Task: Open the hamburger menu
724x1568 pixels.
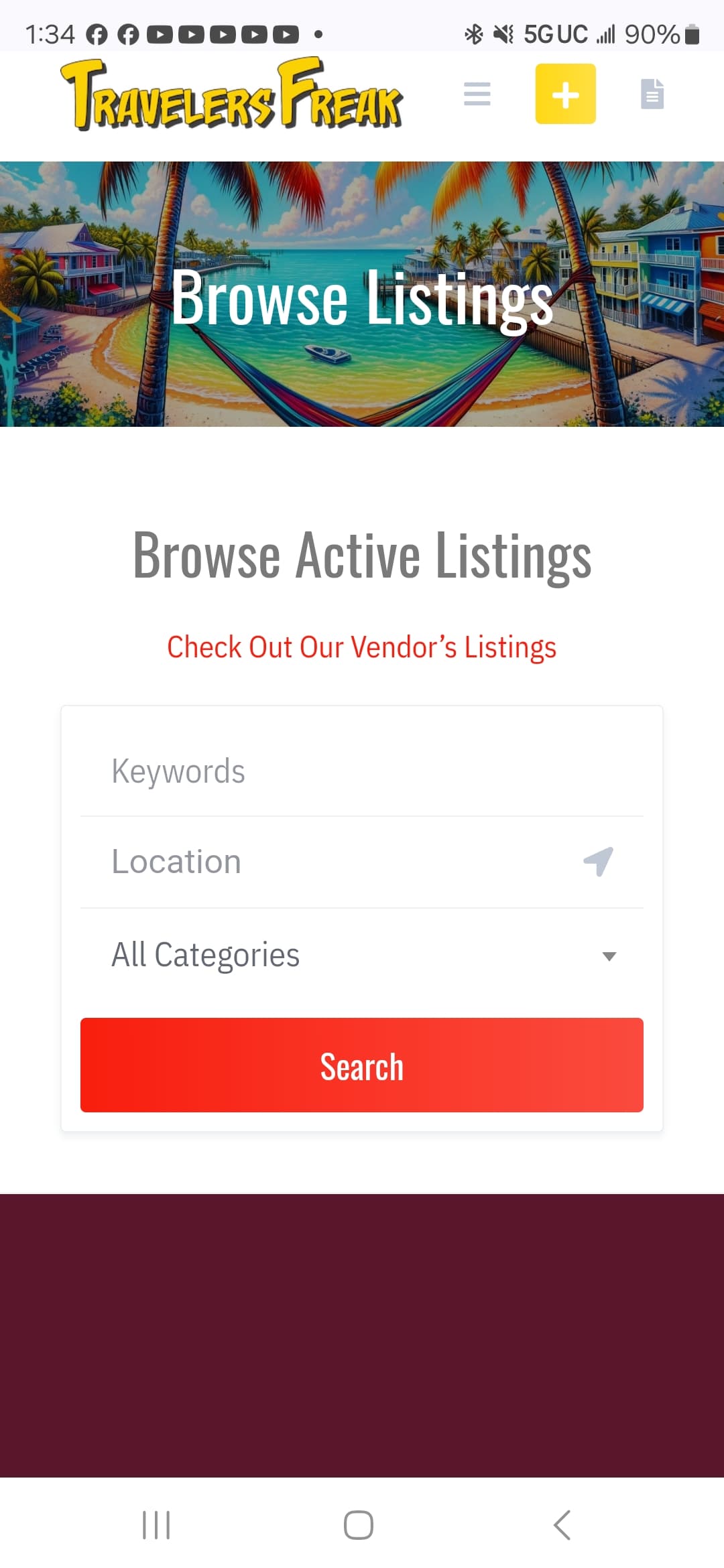Action: coord(477,94)
